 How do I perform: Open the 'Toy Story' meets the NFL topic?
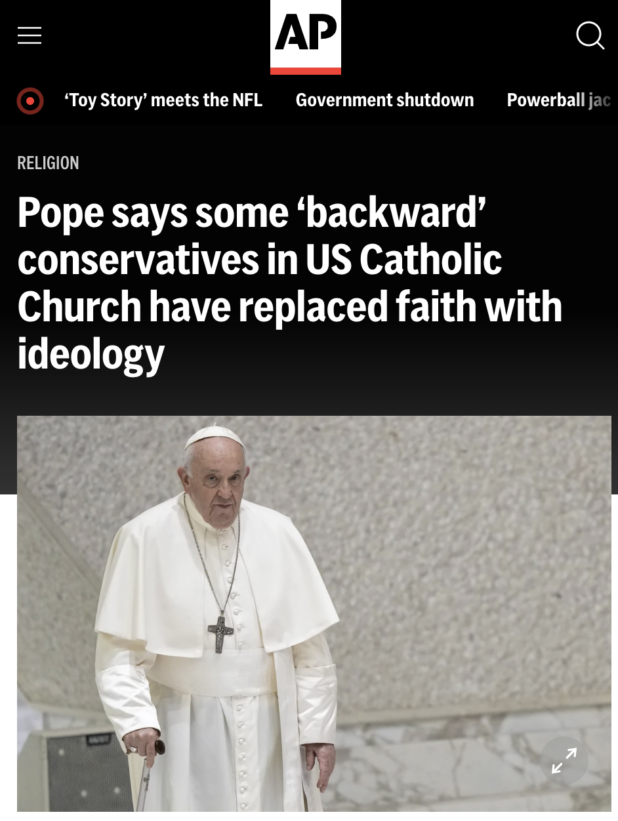click(x=163, y=100)
